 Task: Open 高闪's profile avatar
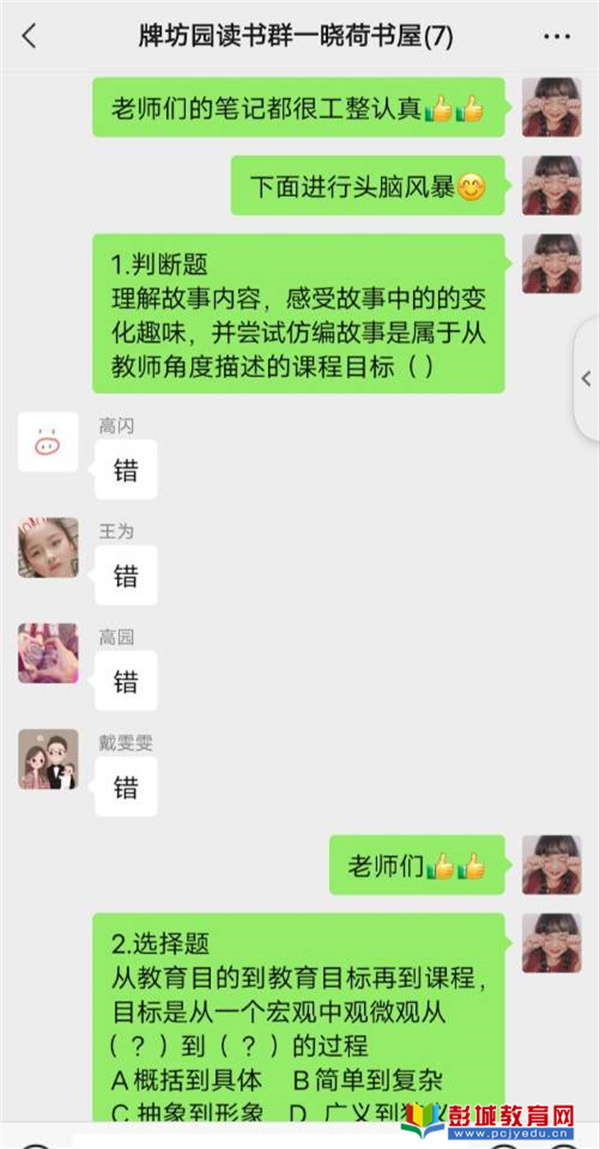(x=48, y=441)
